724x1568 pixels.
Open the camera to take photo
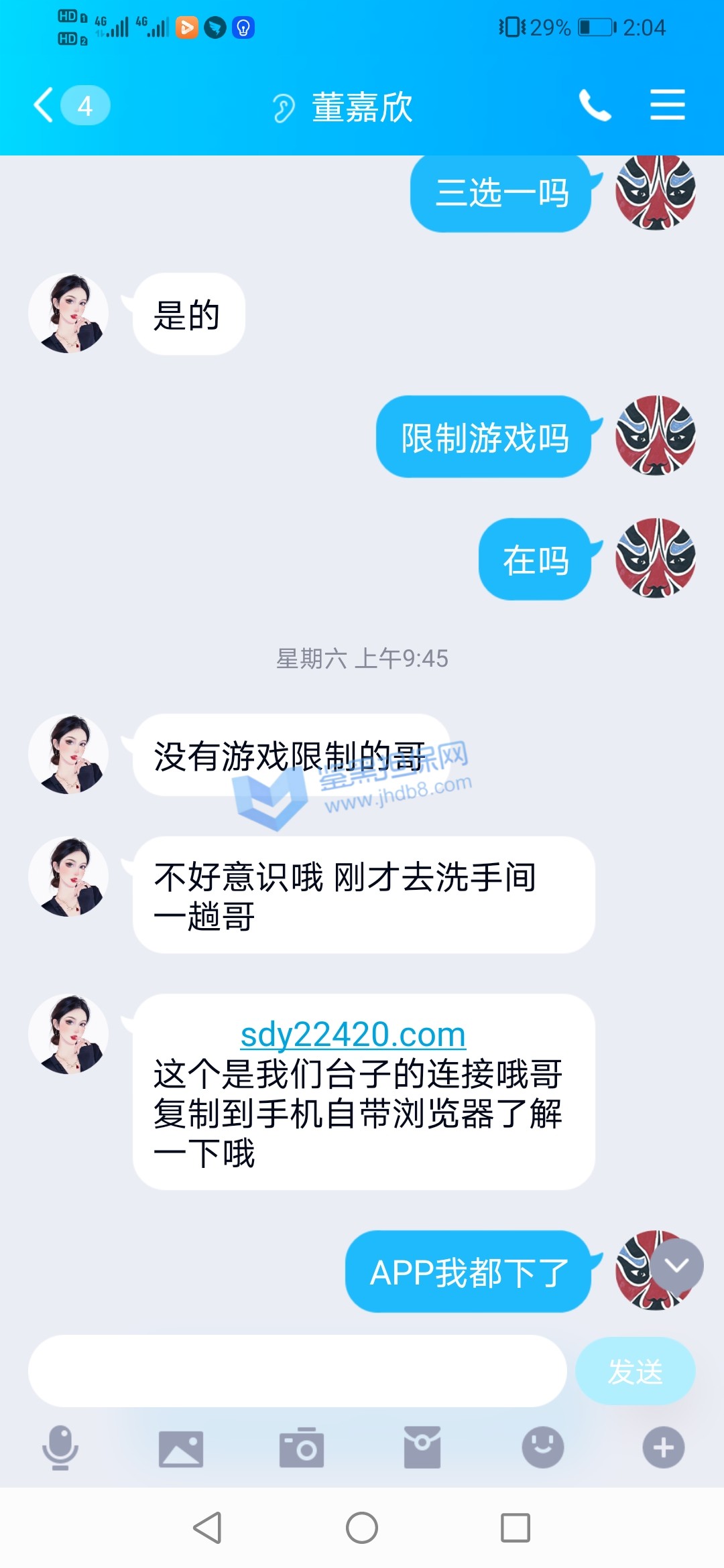[302, 1449]
